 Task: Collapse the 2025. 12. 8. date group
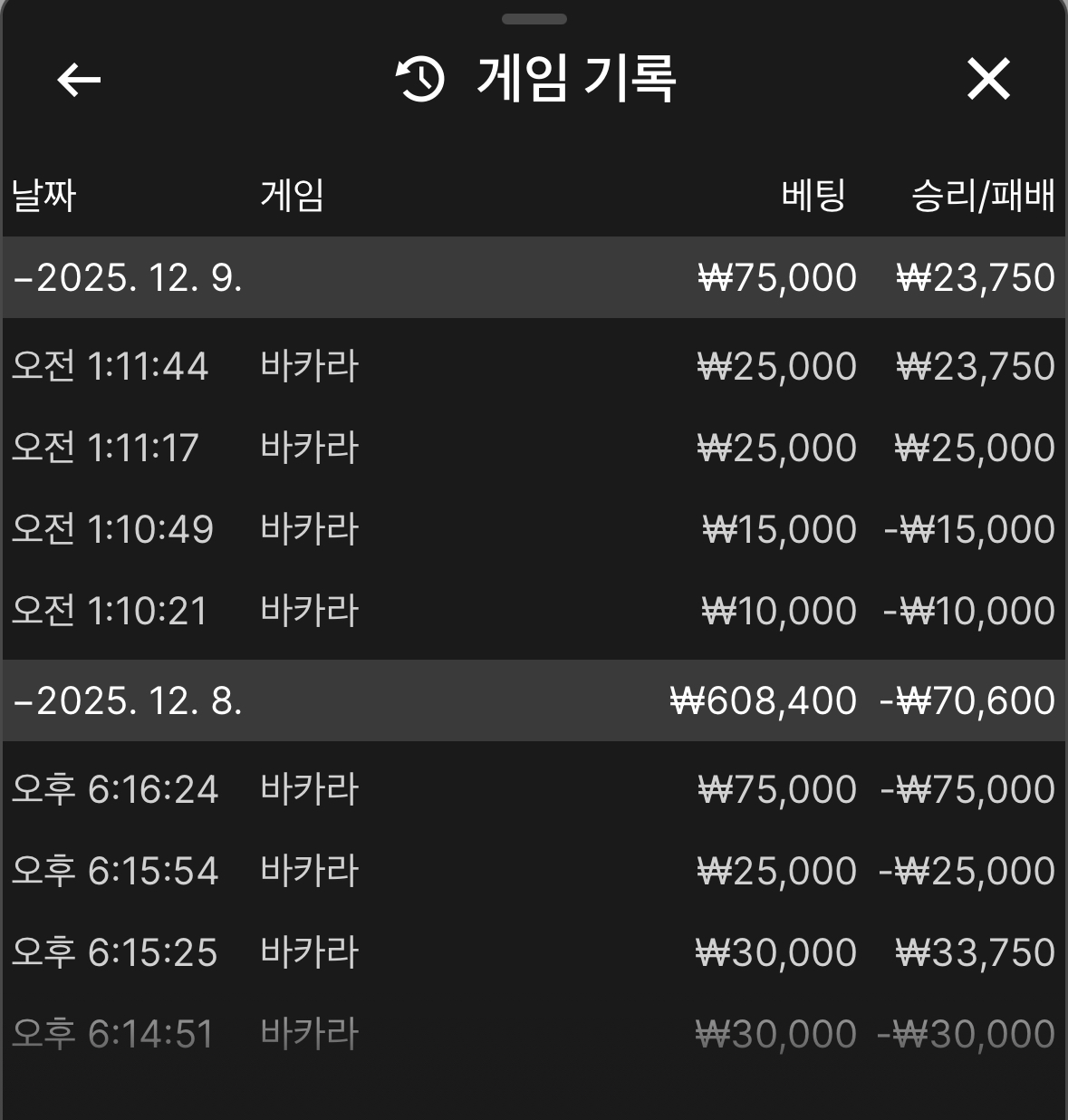pos(127,700)
